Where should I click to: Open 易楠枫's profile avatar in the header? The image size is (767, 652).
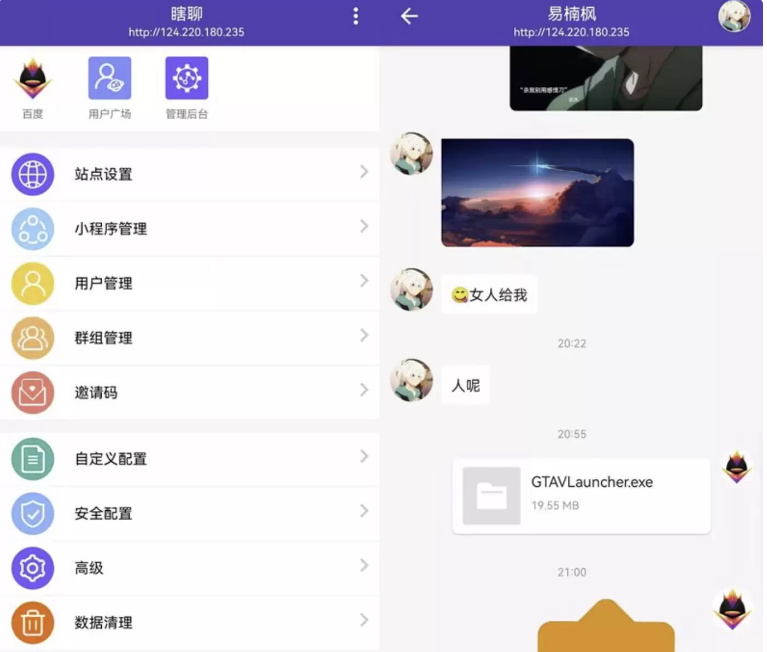[734, 16]
